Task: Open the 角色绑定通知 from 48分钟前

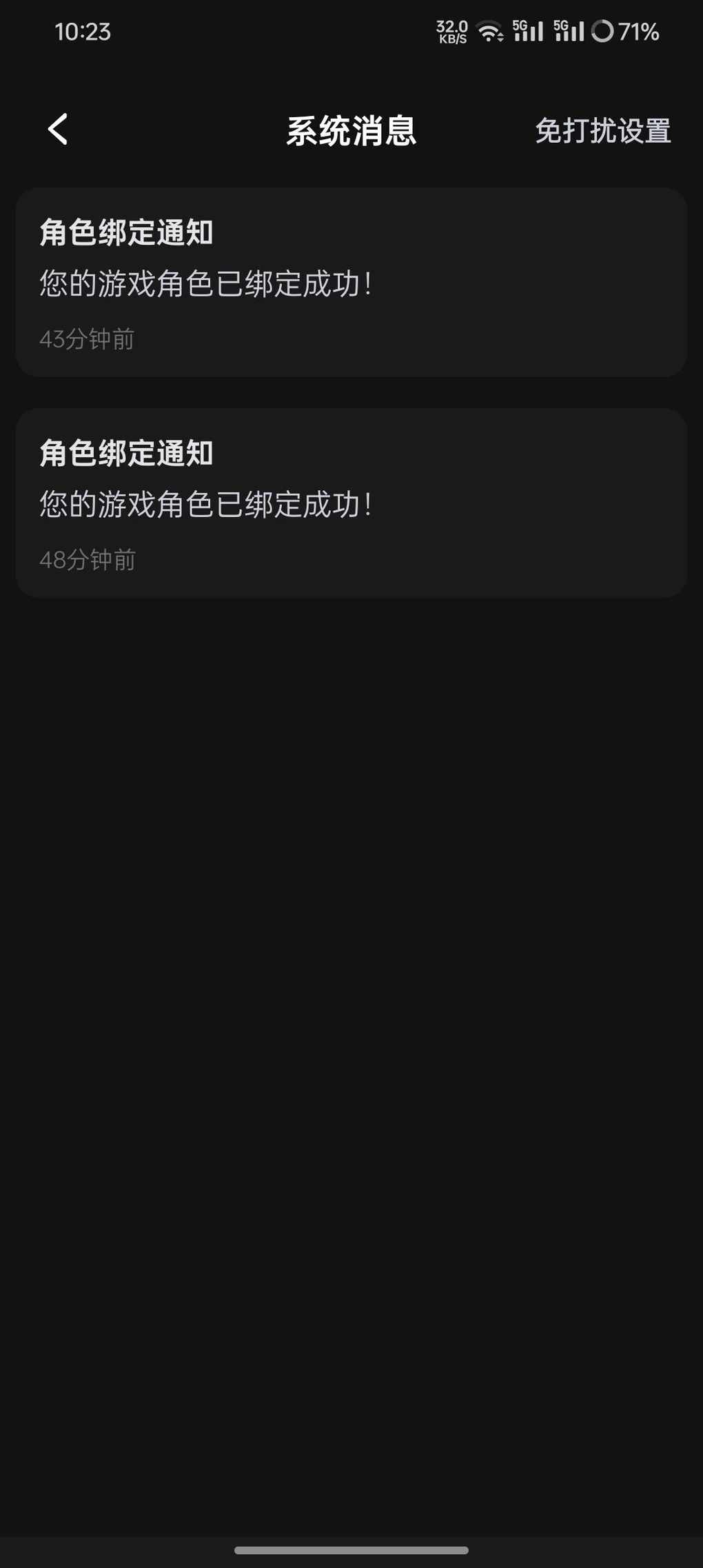Action: coord(351,503)
